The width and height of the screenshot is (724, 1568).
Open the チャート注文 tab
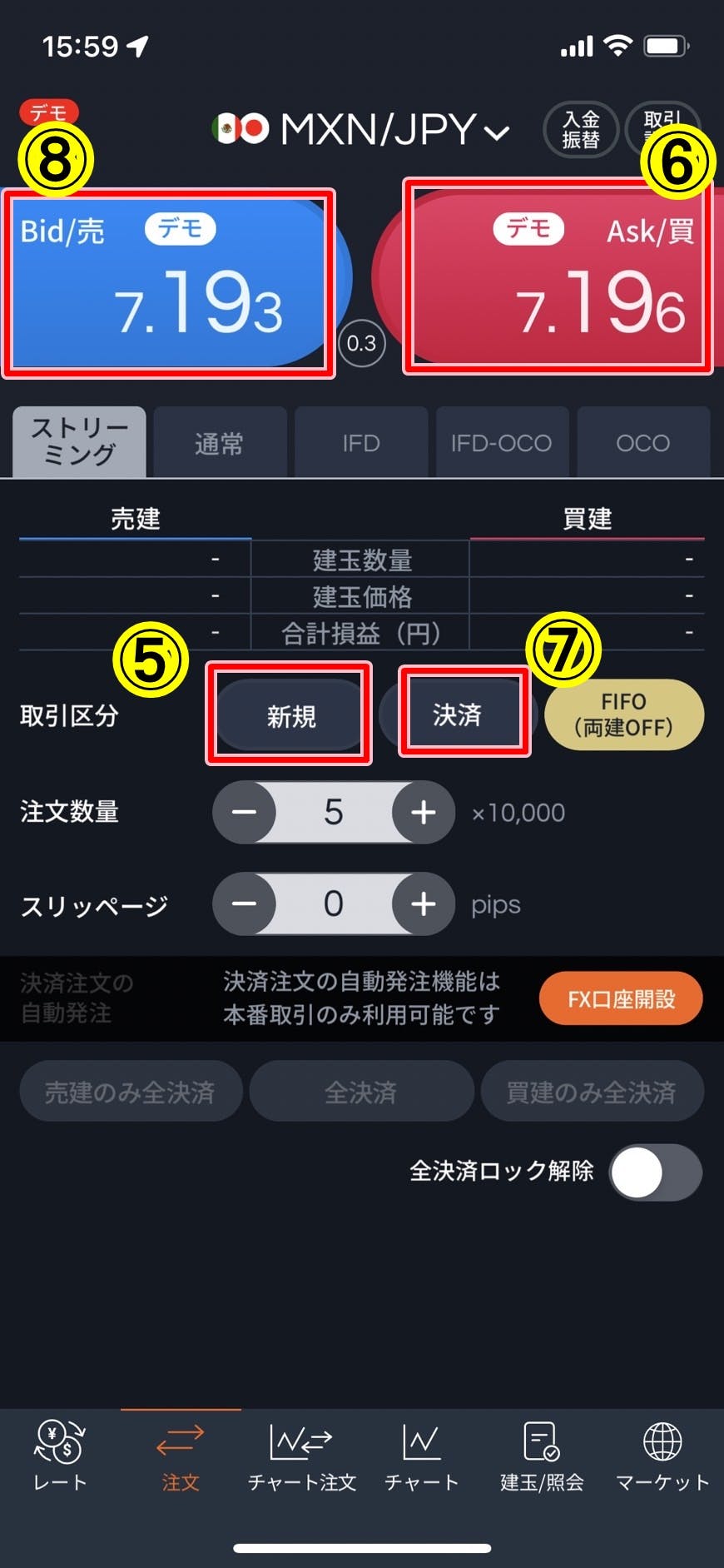(301, 1456)
